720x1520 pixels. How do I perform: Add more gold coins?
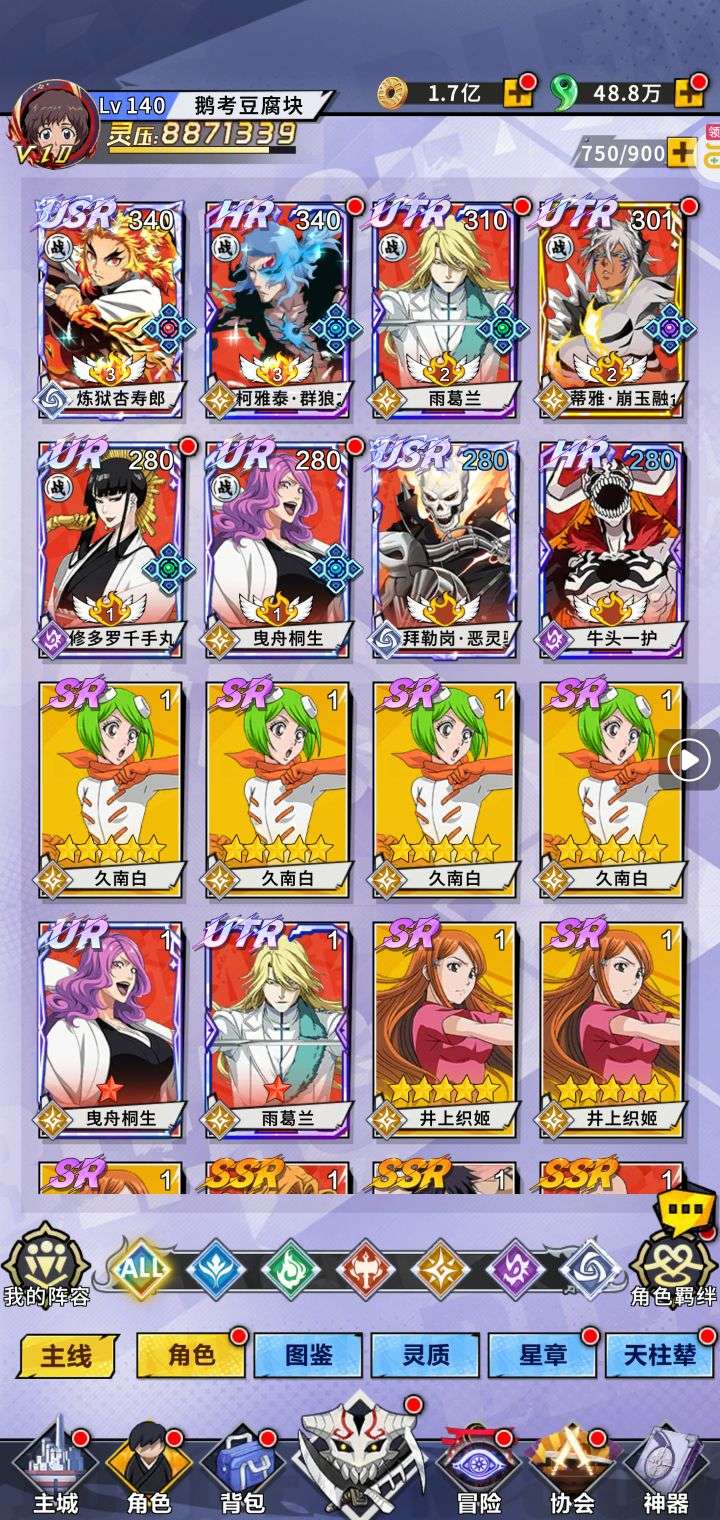(x=518, y=93)
